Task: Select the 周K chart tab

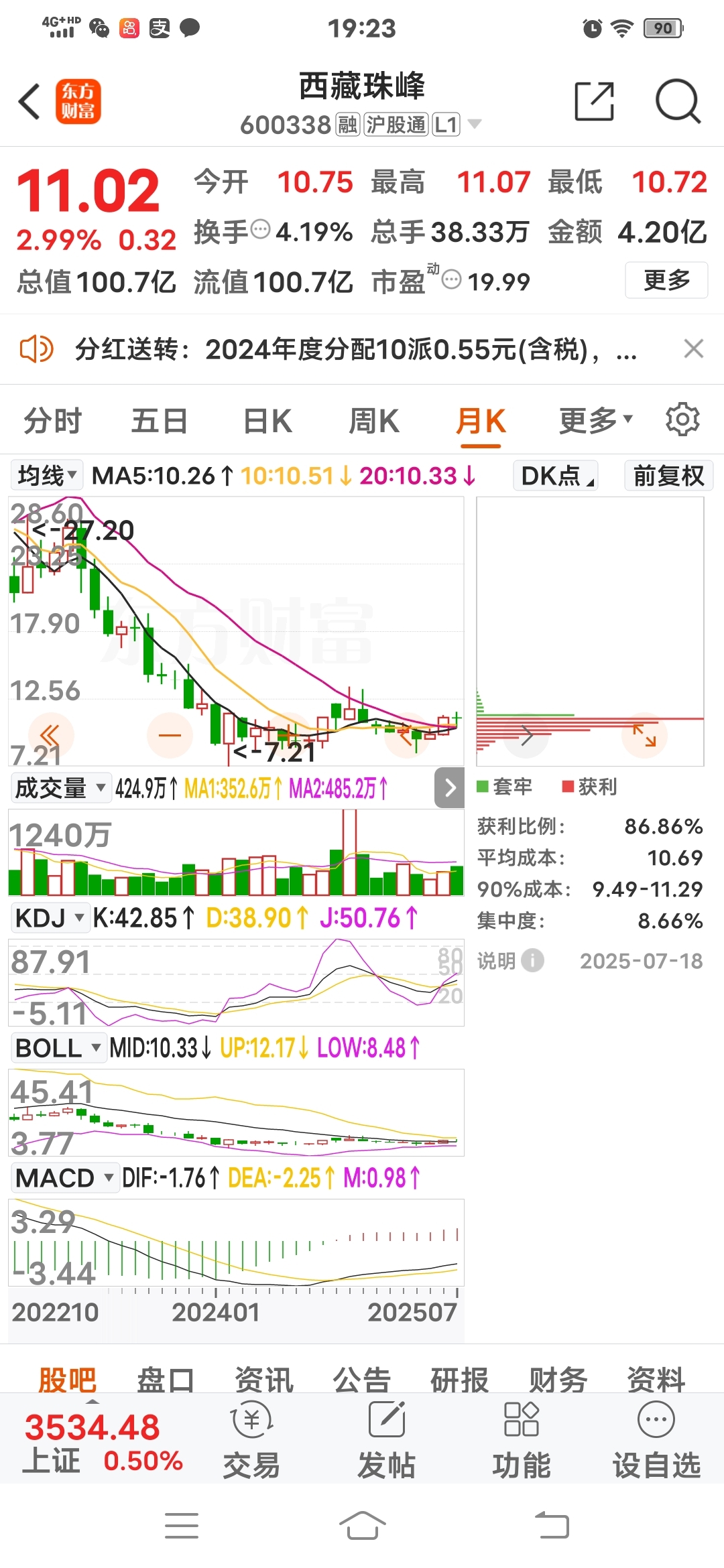Action: pyautogui.click(x=373, y=421)
